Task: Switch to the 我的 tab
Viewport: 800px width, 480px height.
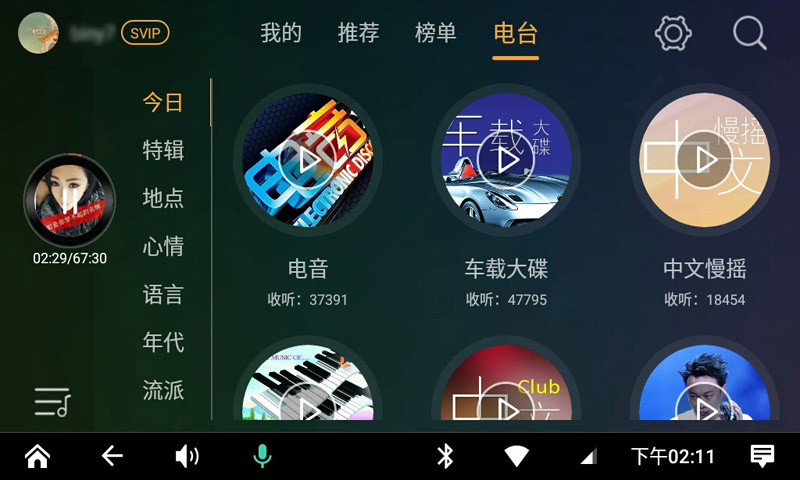Action: click(281, 33)
